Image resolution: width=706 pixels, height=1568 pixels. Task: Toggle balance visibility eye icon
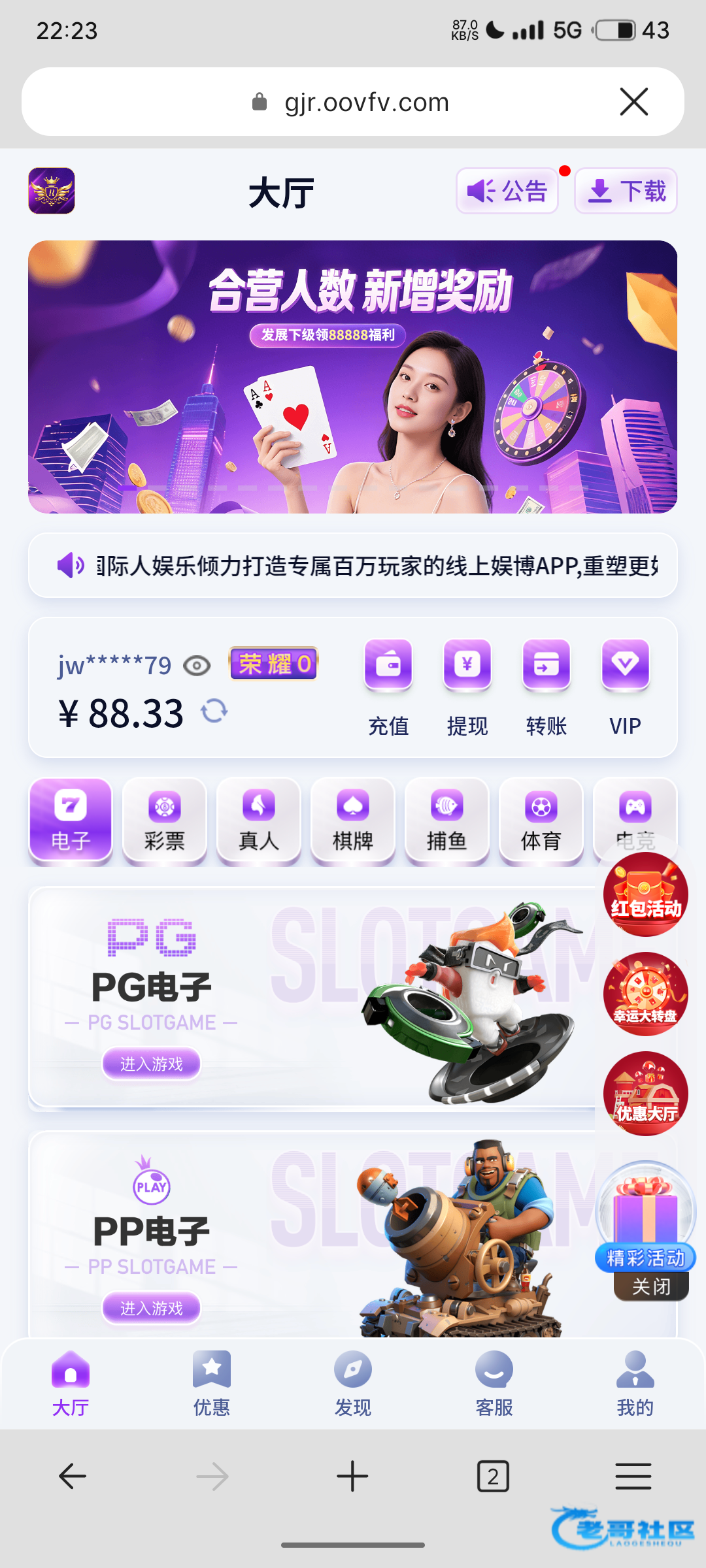[x=197, y=666]
